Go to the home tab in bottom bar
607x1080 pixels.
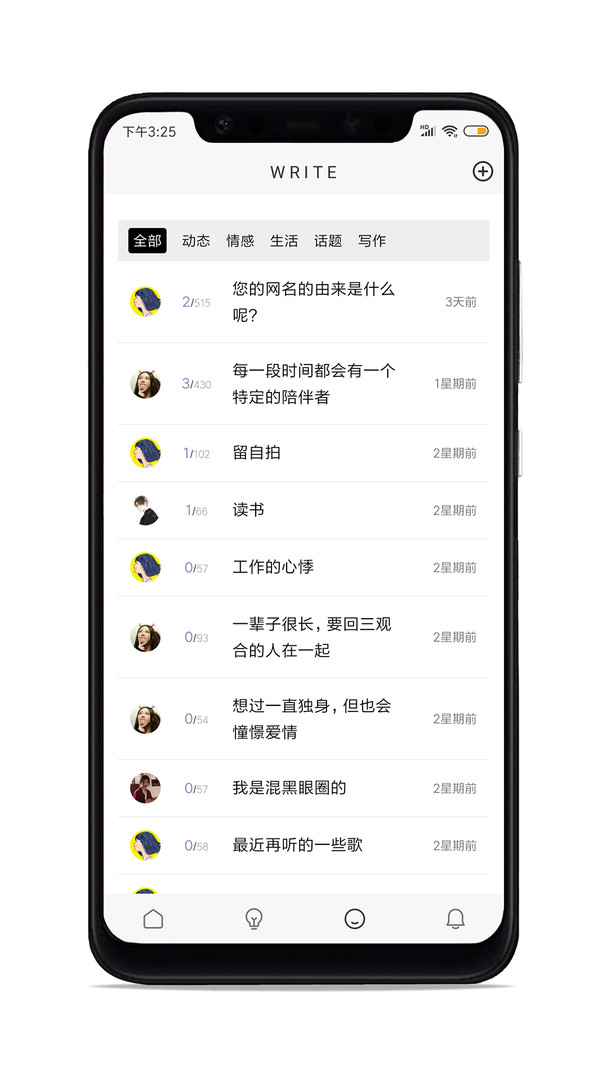(153, 919)
